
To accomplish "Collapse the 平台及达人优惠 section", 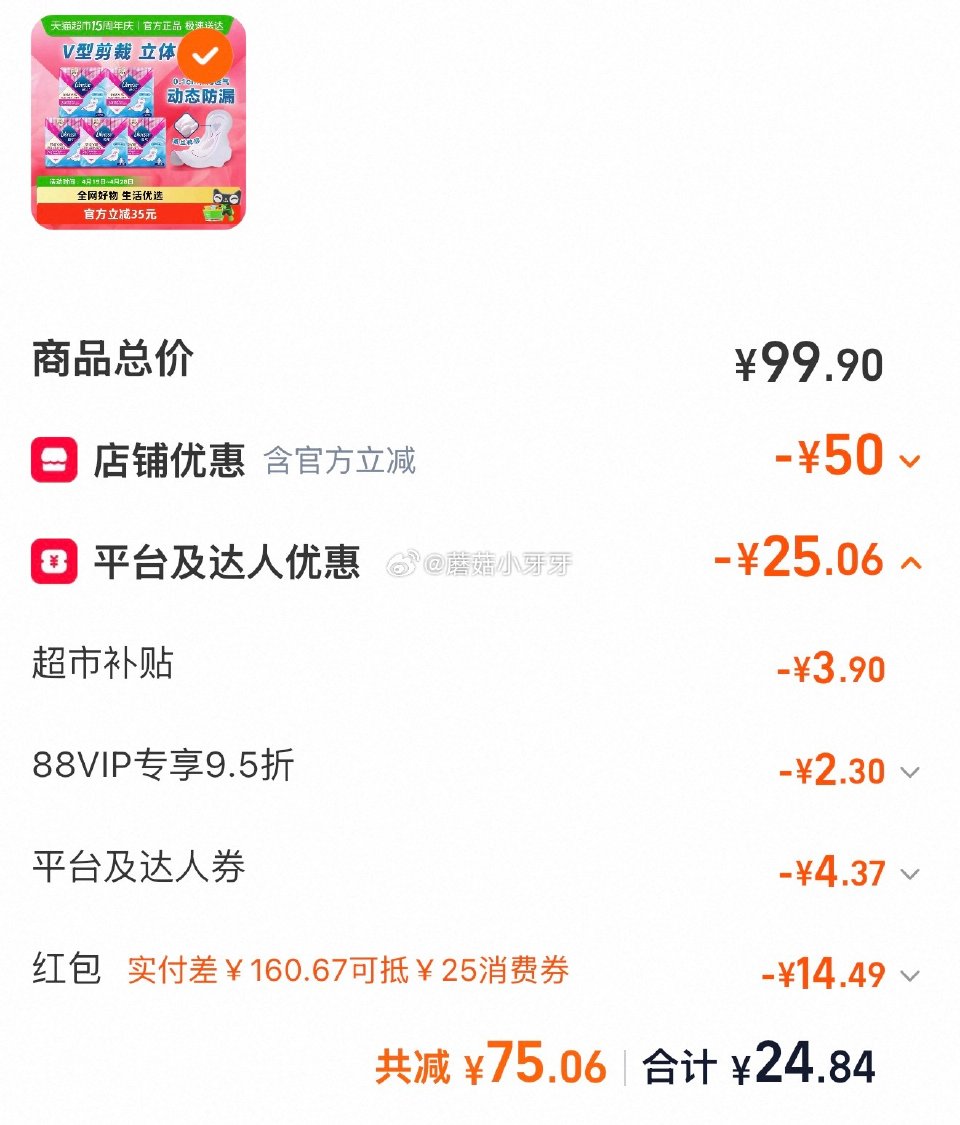I will click(910, 563).
